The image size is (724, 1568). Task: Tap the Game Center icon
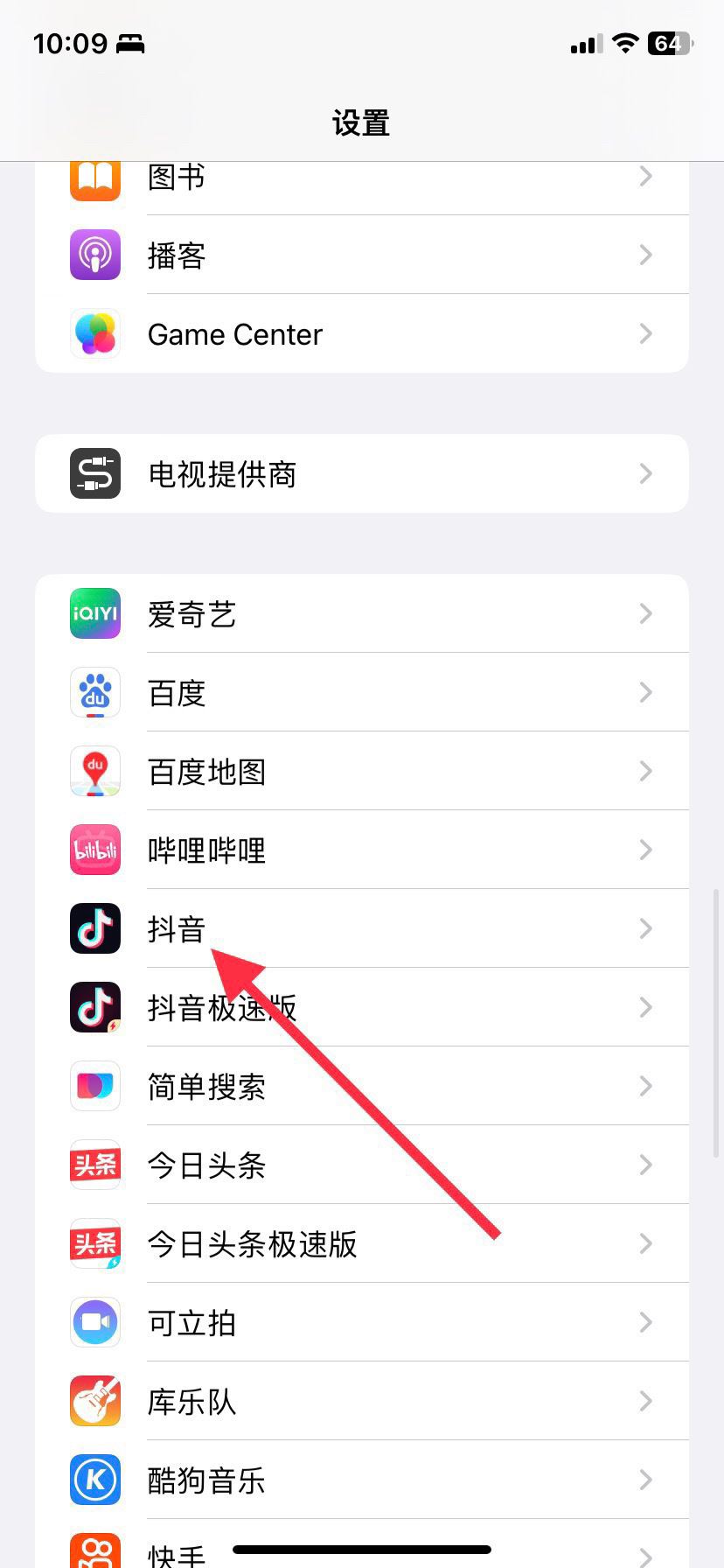pyautogui.click(x=94, y=333)
